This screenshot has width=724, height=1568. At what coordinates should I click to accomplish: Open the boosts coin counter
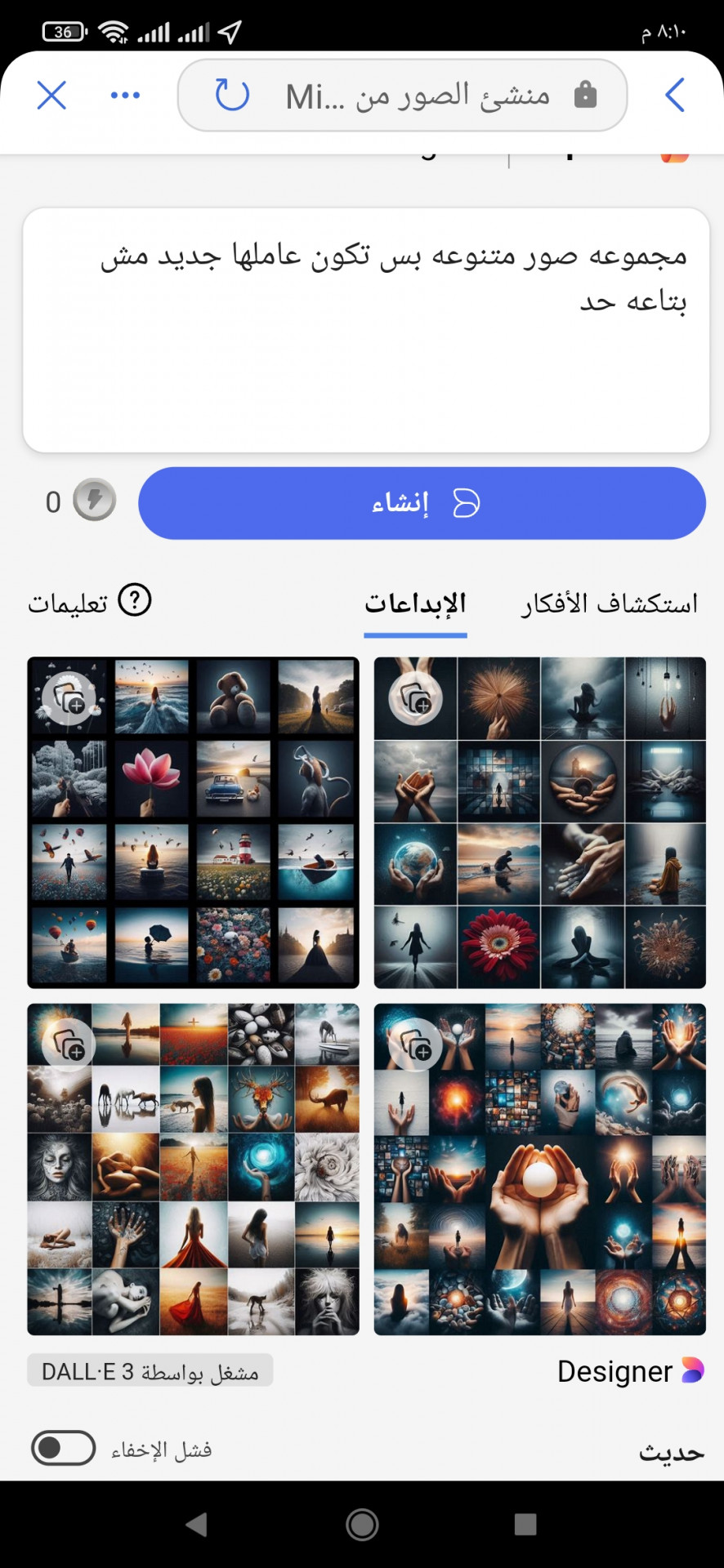coord(80,501)
